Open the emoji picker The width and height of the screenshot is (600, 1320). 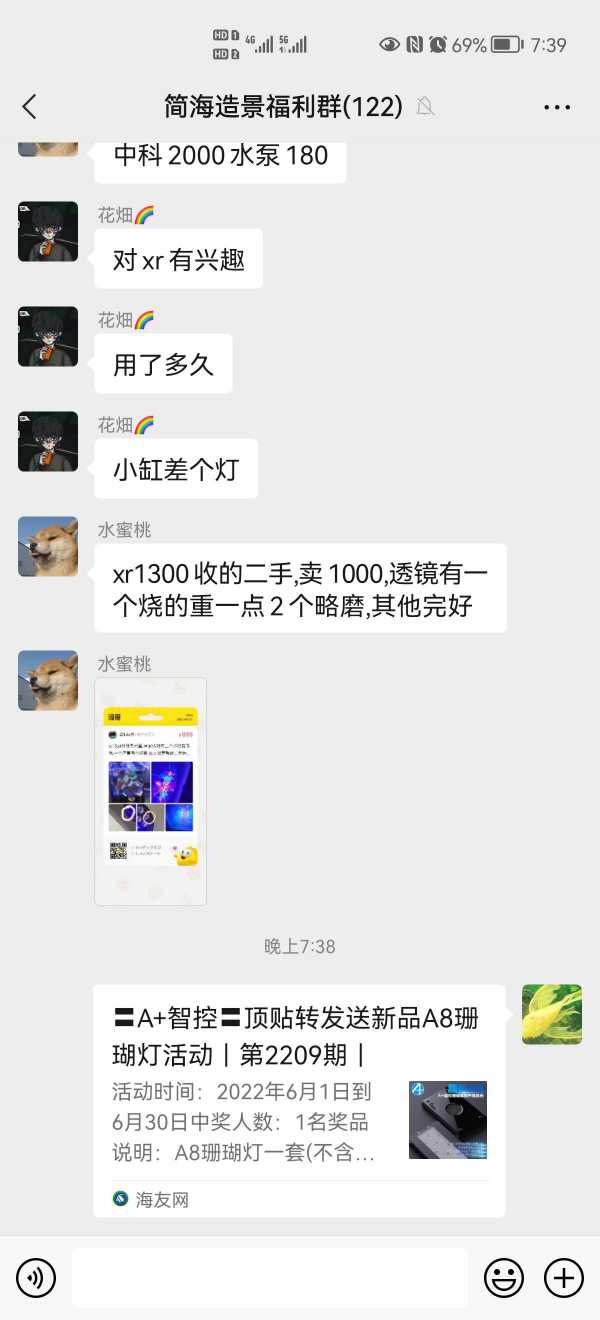tap(504, 1277)
